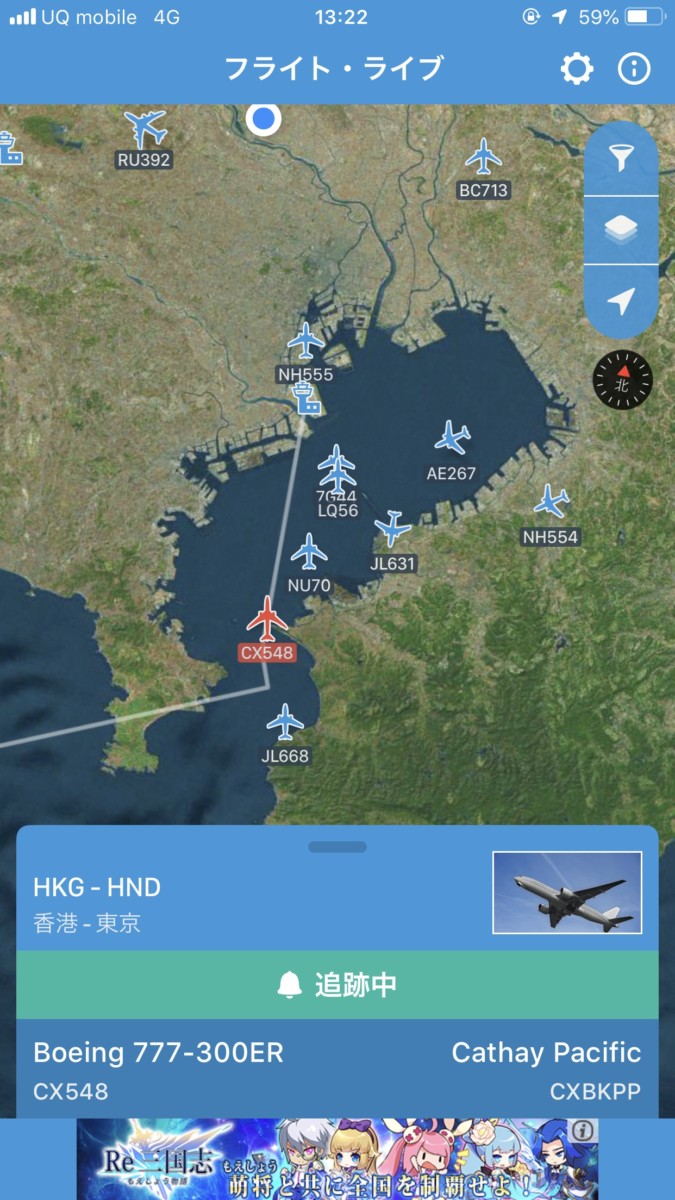Open the settings gear icon
The image size is (675, 1200).
[x=577, y=69]
